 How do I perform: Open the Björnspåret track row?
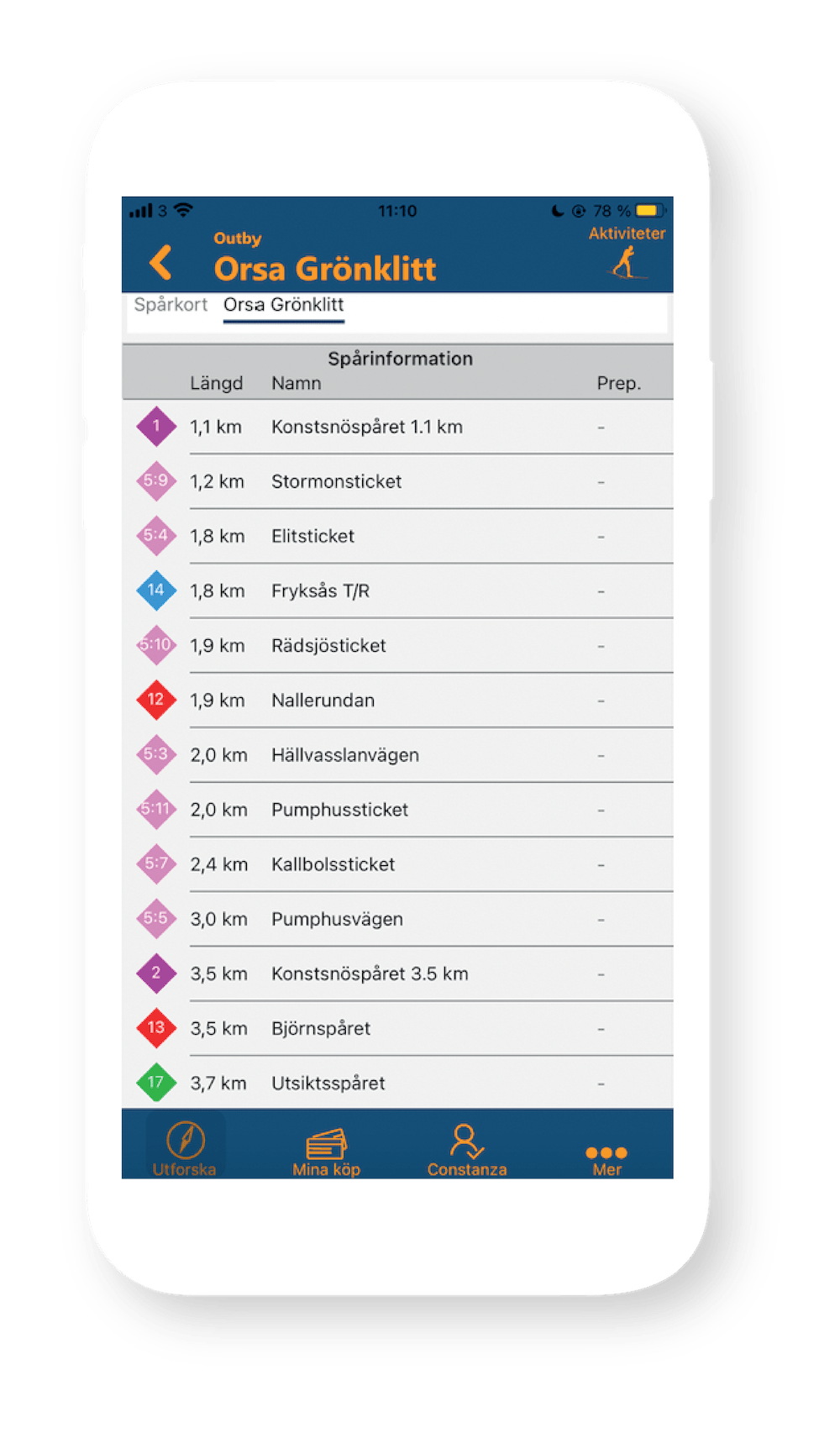click(x=321, y=1028)
